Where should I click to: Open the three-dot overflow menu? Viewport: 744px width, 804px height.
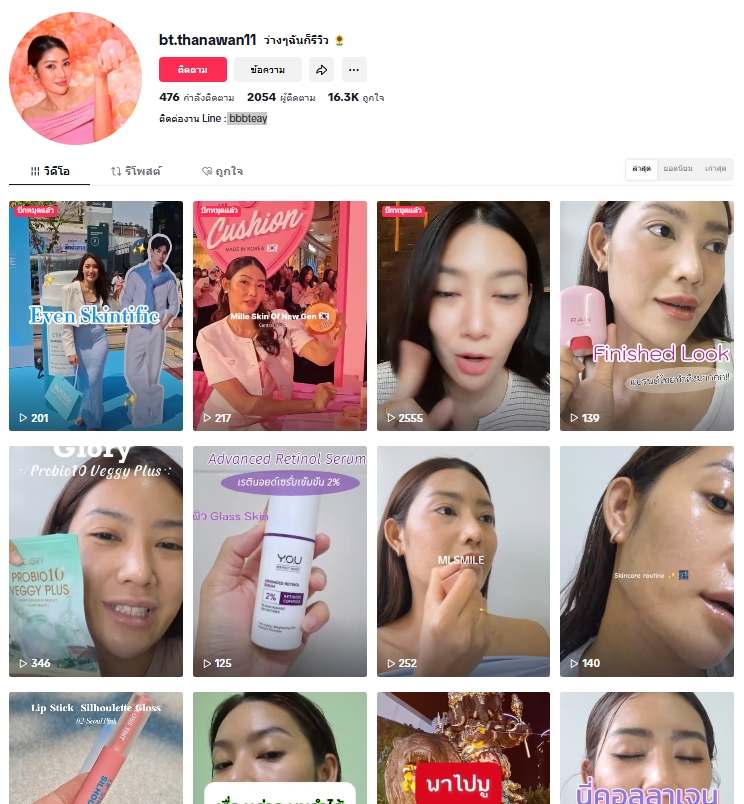tap(354, 70)
